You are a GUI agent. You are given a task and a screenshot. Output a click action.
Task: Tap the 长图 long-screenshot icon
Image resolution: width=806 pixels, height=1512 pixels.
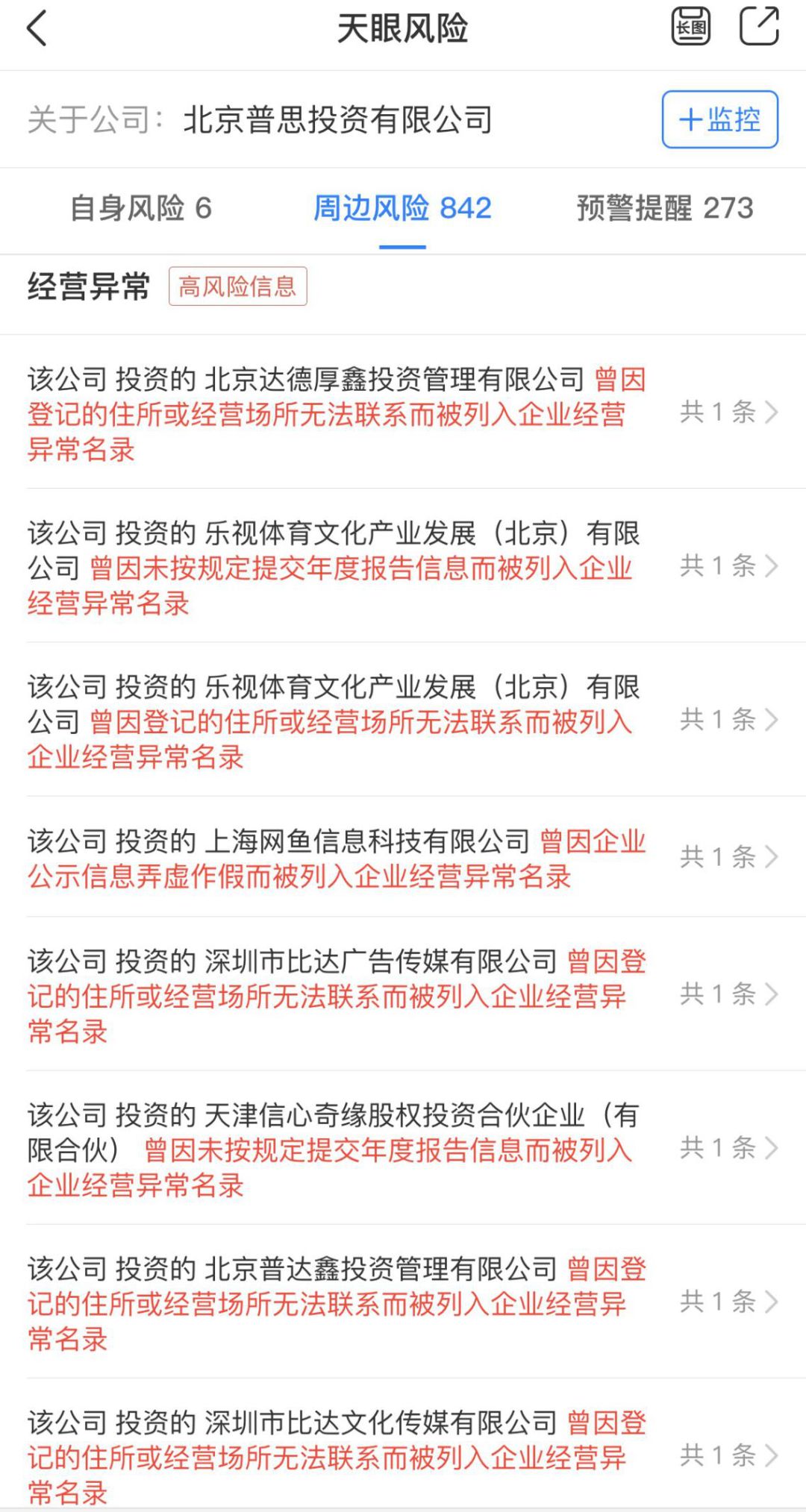pyautogui.click(x=690, y=28)
